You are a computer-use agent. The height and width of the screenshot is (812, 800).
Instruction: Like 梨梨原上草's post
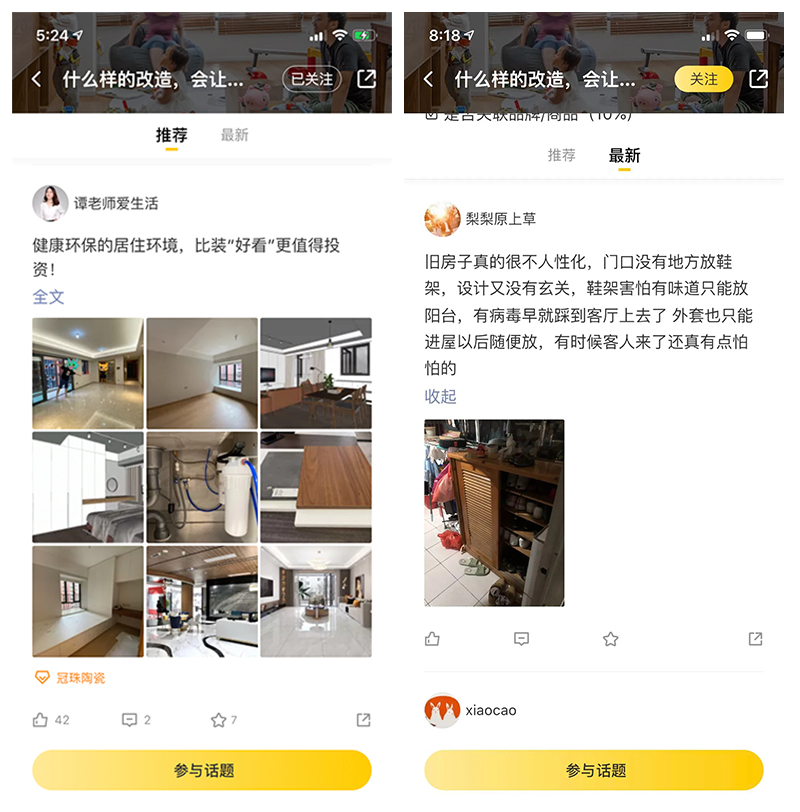[x=432, y=639]
